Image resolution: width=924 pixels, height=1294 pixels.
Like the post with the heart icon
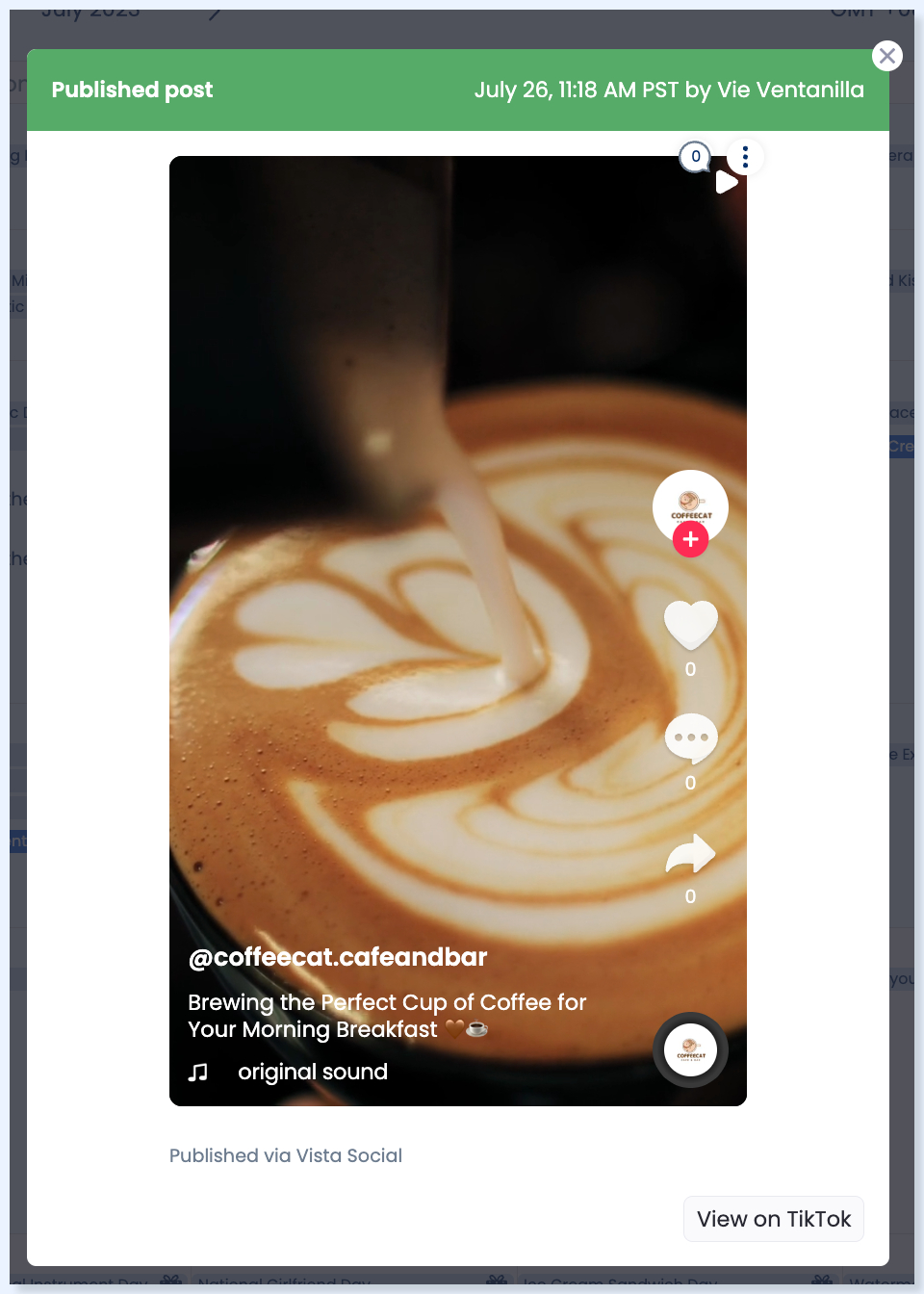pos(691,624)
